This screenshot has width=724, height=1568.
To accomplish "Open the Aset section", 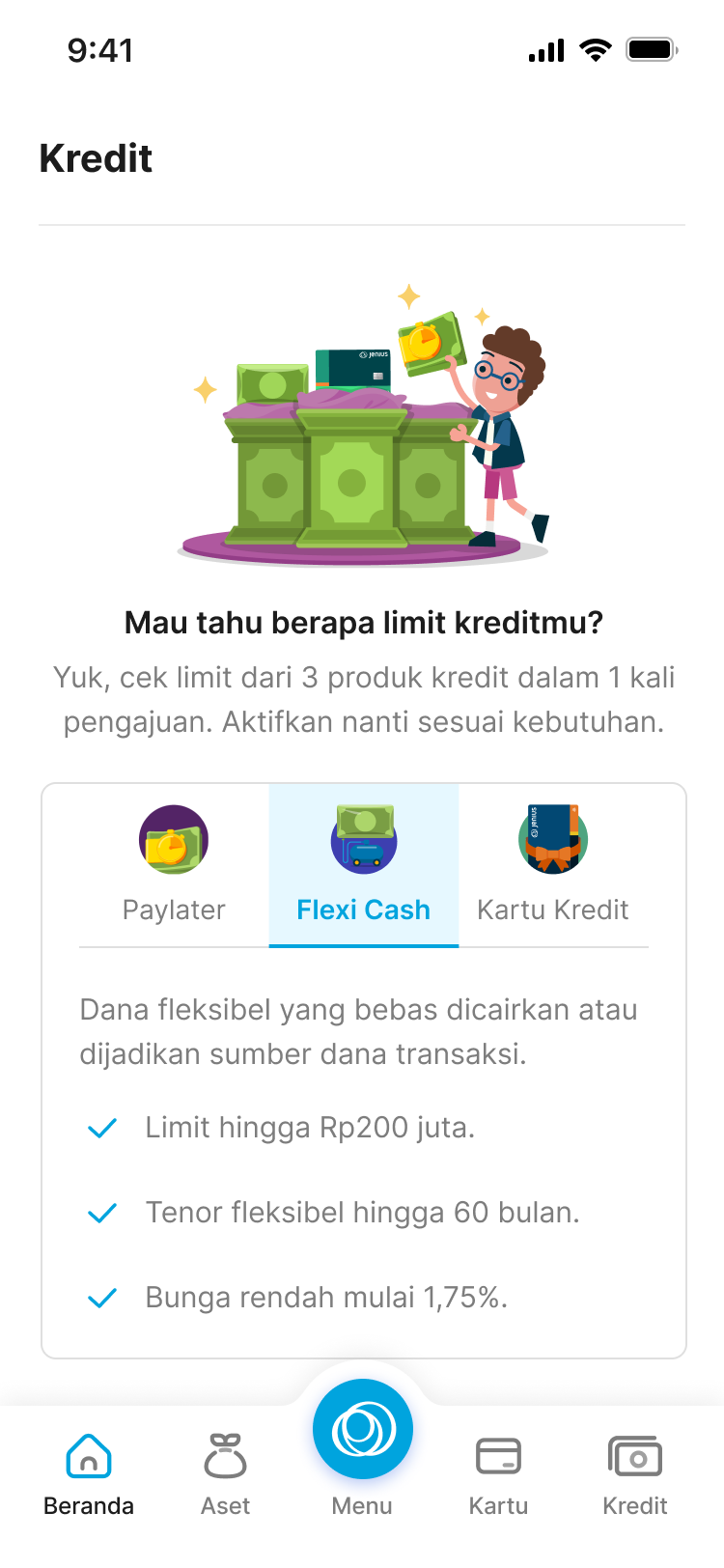I will (x=225, y=1474).
